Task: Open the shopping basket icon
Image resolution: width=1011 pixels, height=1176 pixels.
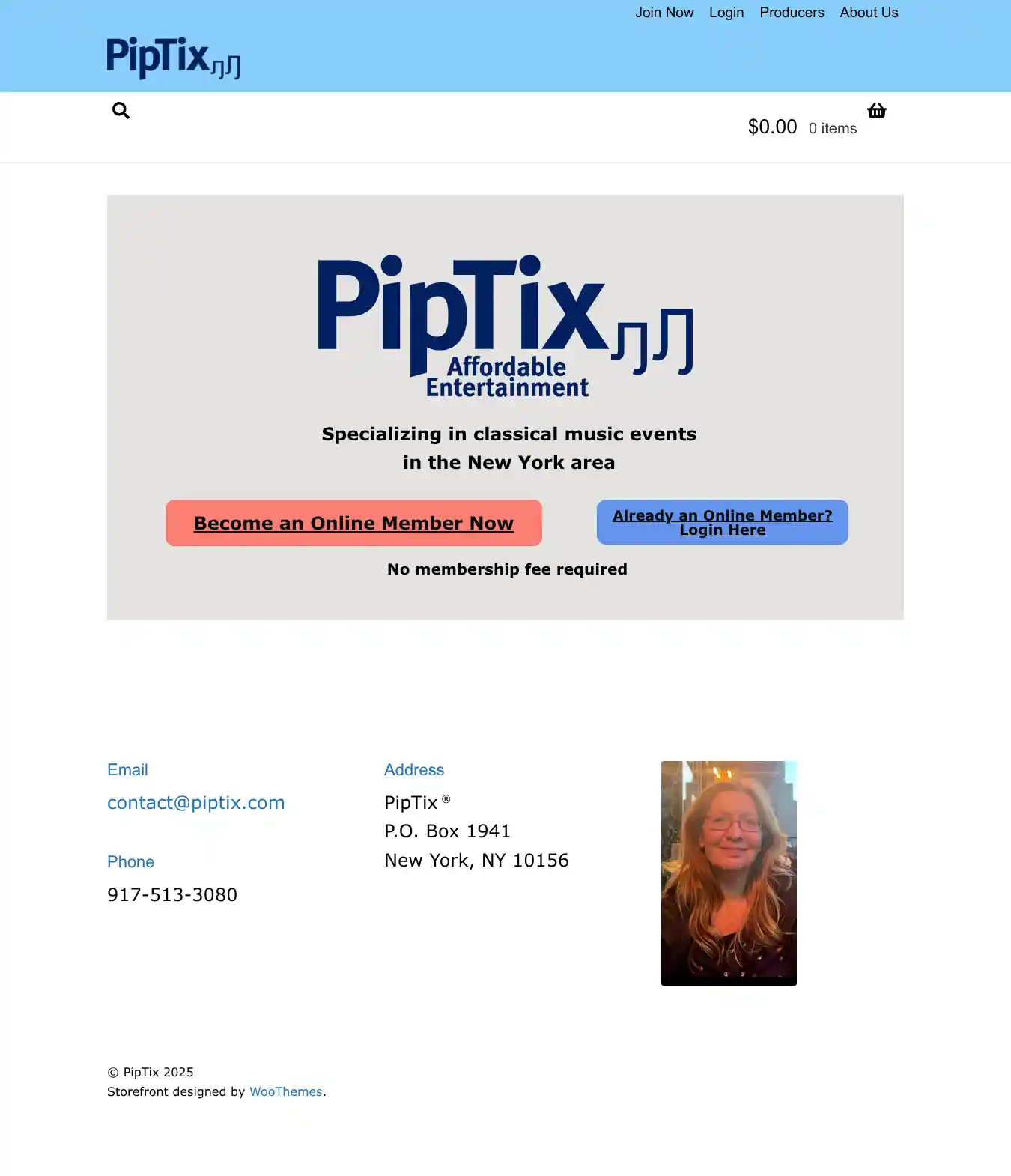Action: point(876,111)
